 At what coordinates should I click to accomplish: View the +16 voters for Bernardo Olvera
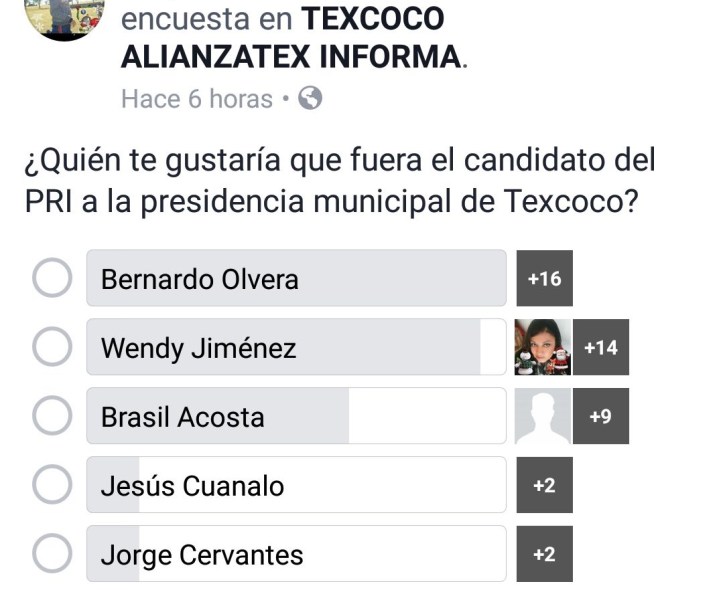pyautogui.click(x=545, y=279)
